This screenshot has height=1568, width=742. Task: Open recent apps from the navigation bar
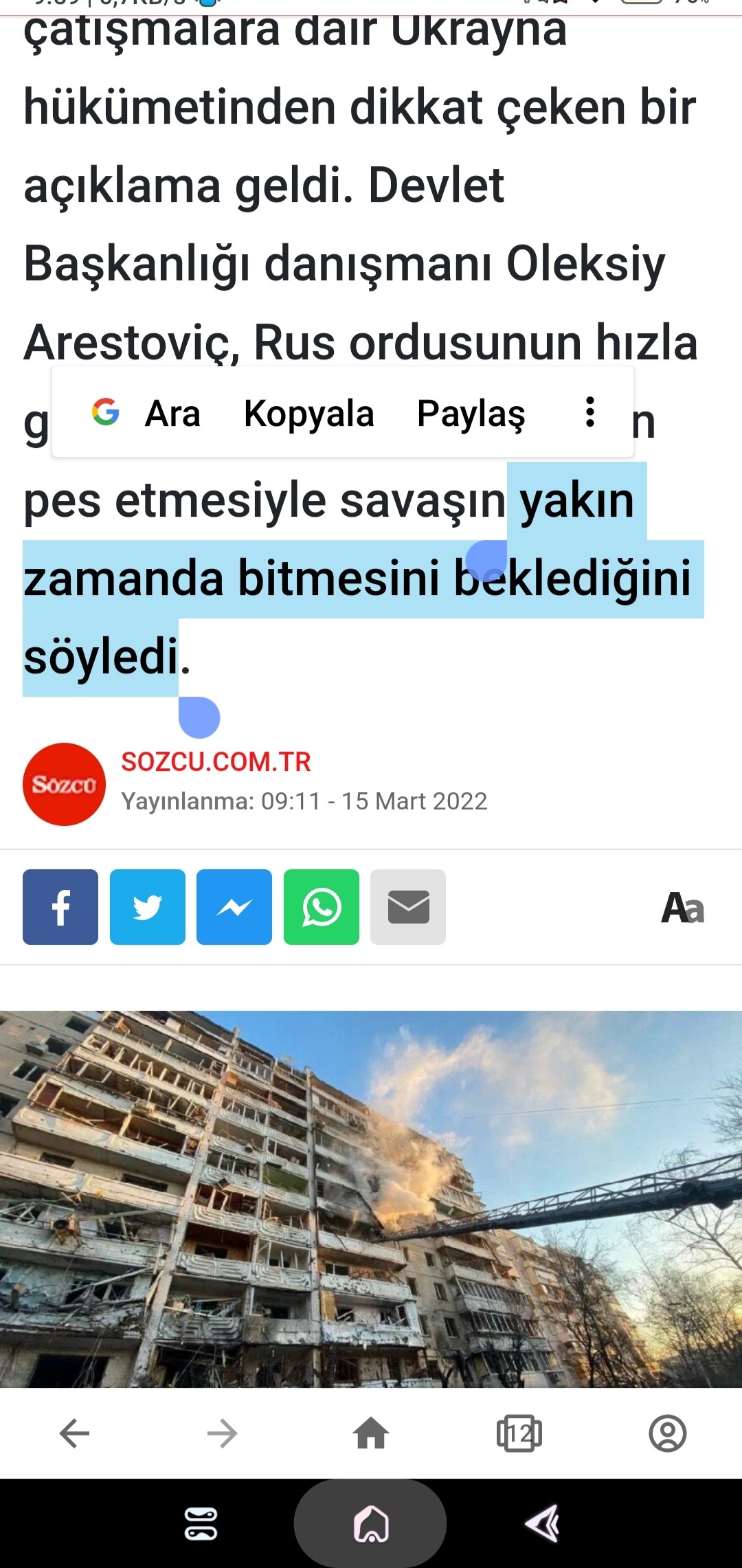coord(201,1524)
